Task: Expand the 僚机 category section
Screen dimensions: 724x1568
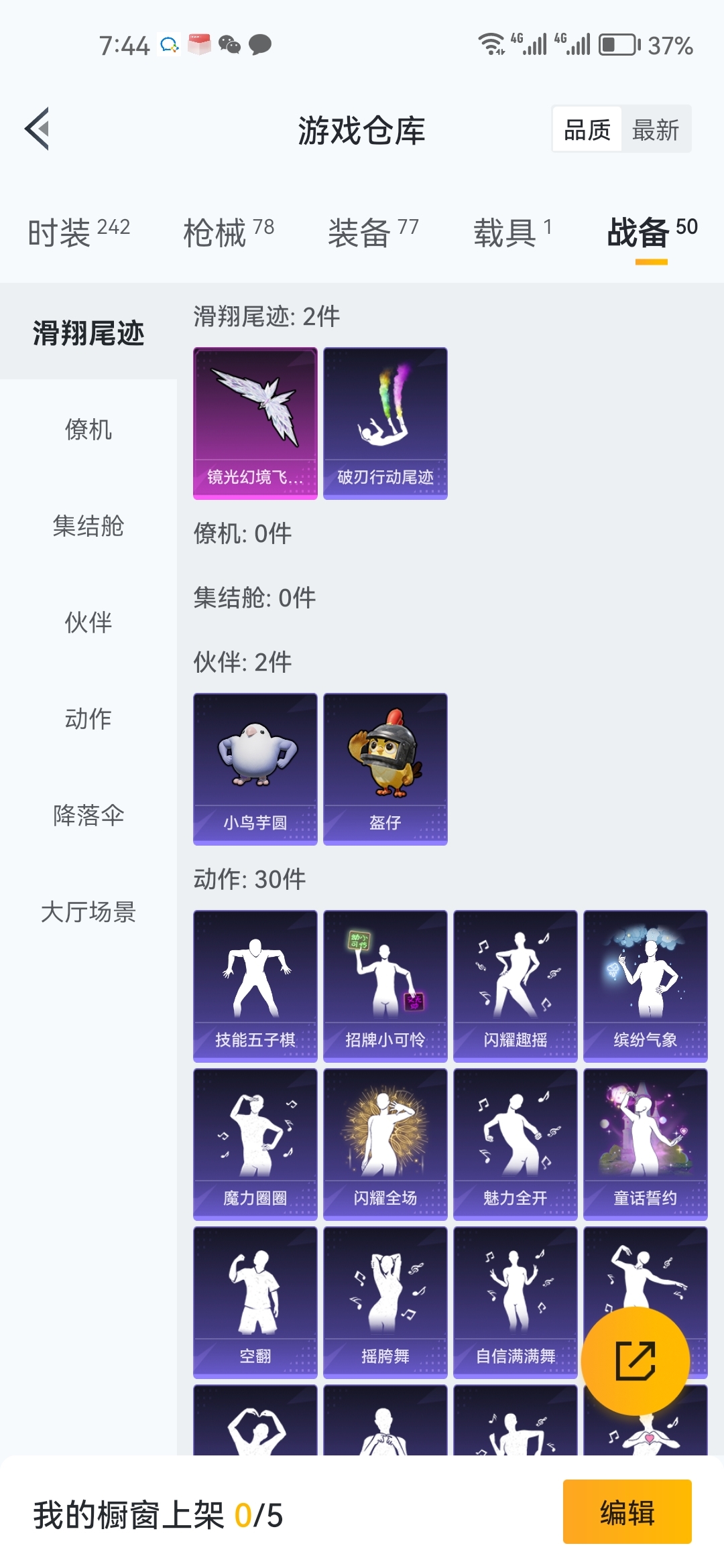Action: (87, 431)
